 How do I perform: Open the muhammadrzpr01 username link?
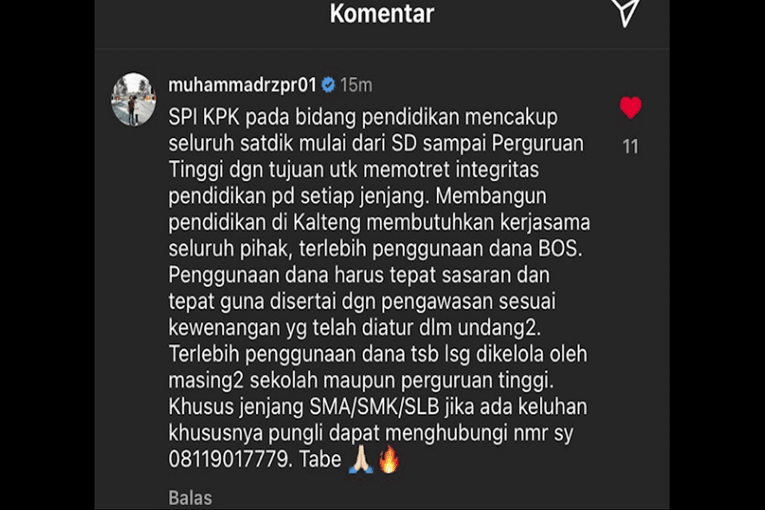(x=242, y=85)
